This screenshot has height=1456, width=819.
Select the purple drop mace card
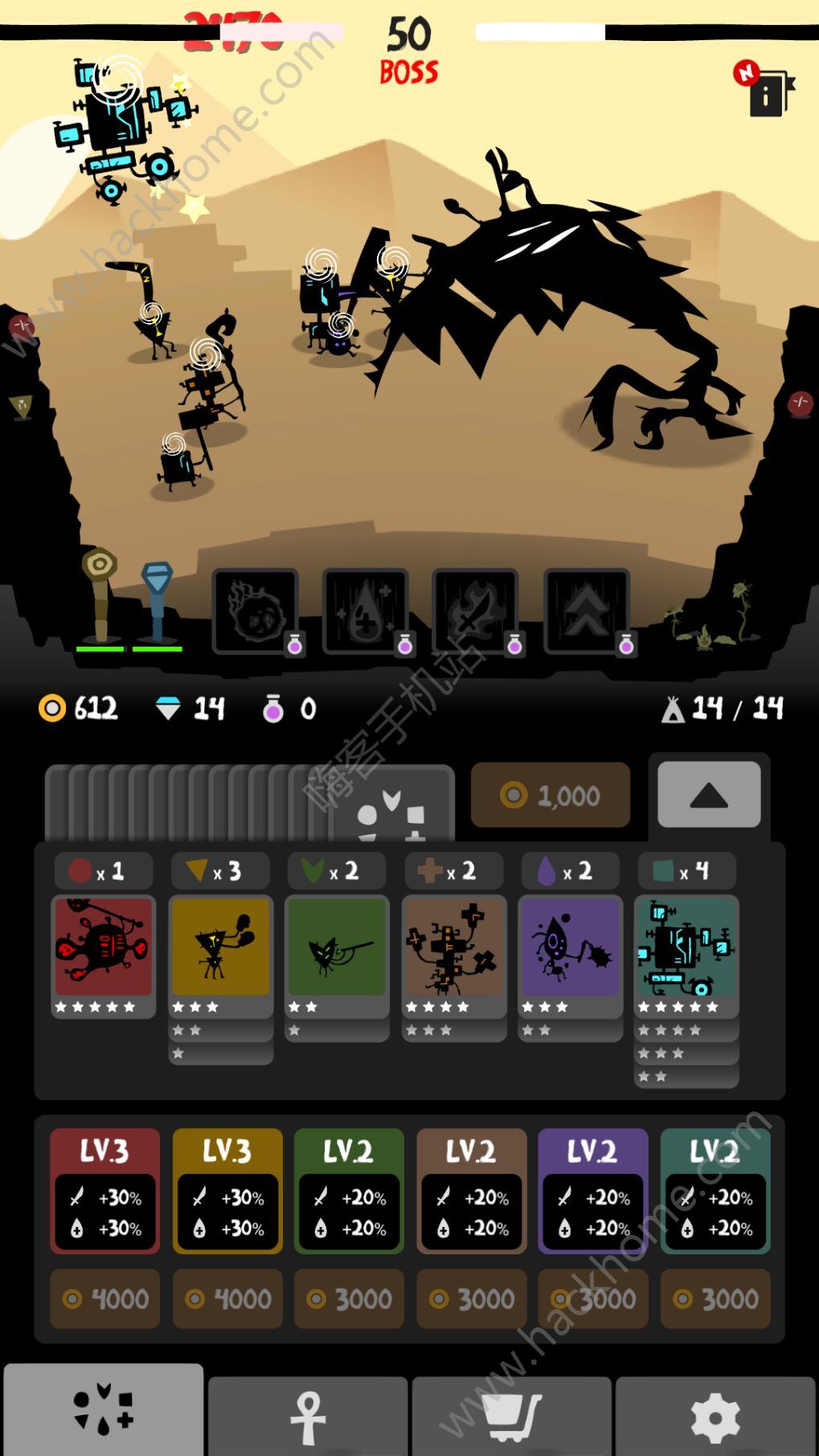[570, 949]
